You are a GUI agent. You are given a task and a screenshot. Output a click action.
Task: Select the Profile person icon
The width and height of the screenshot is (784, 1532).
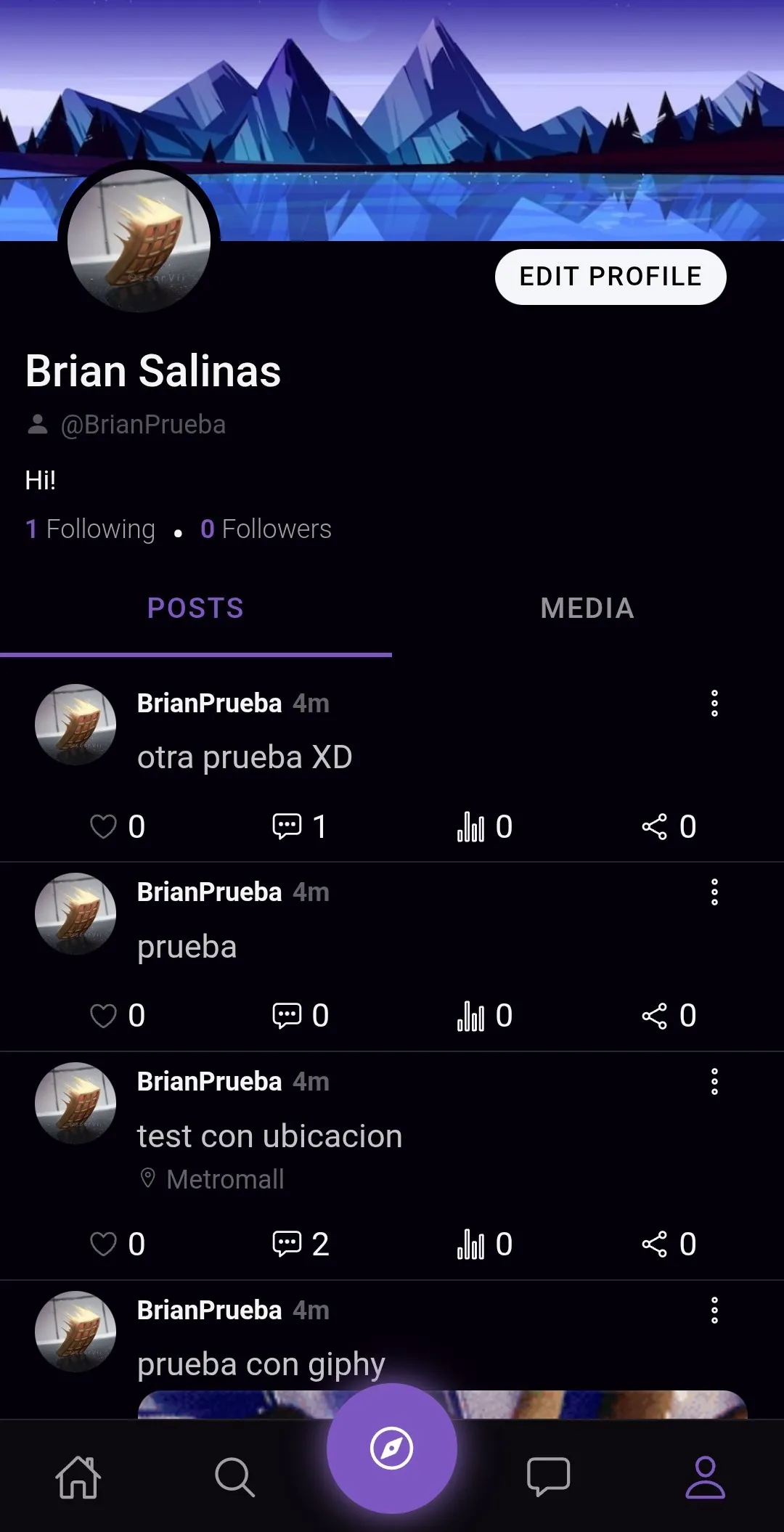(706, 1478)
